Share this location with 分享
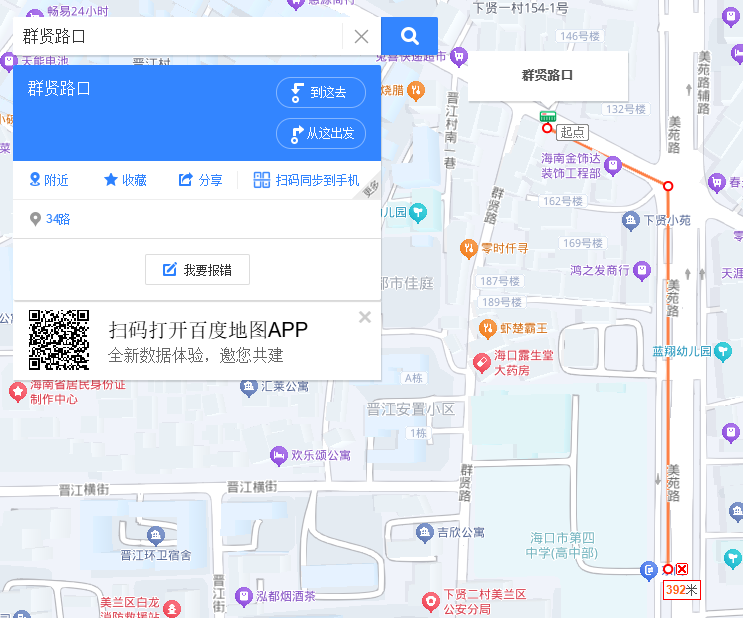Screen dimensions: 743x618 point(200,180)
